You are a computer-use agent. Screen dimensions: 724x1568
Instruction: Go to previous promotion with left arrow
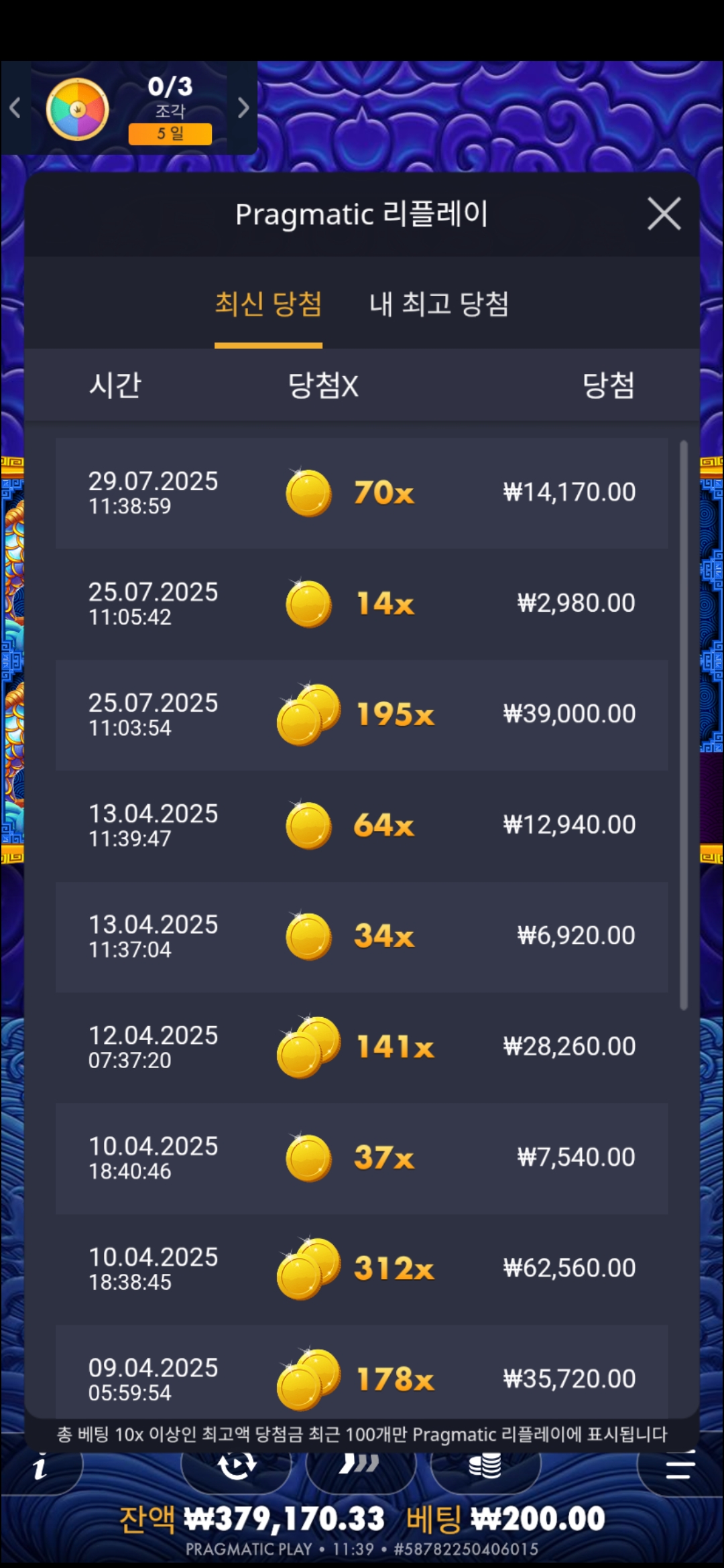[x=15, y=108]
